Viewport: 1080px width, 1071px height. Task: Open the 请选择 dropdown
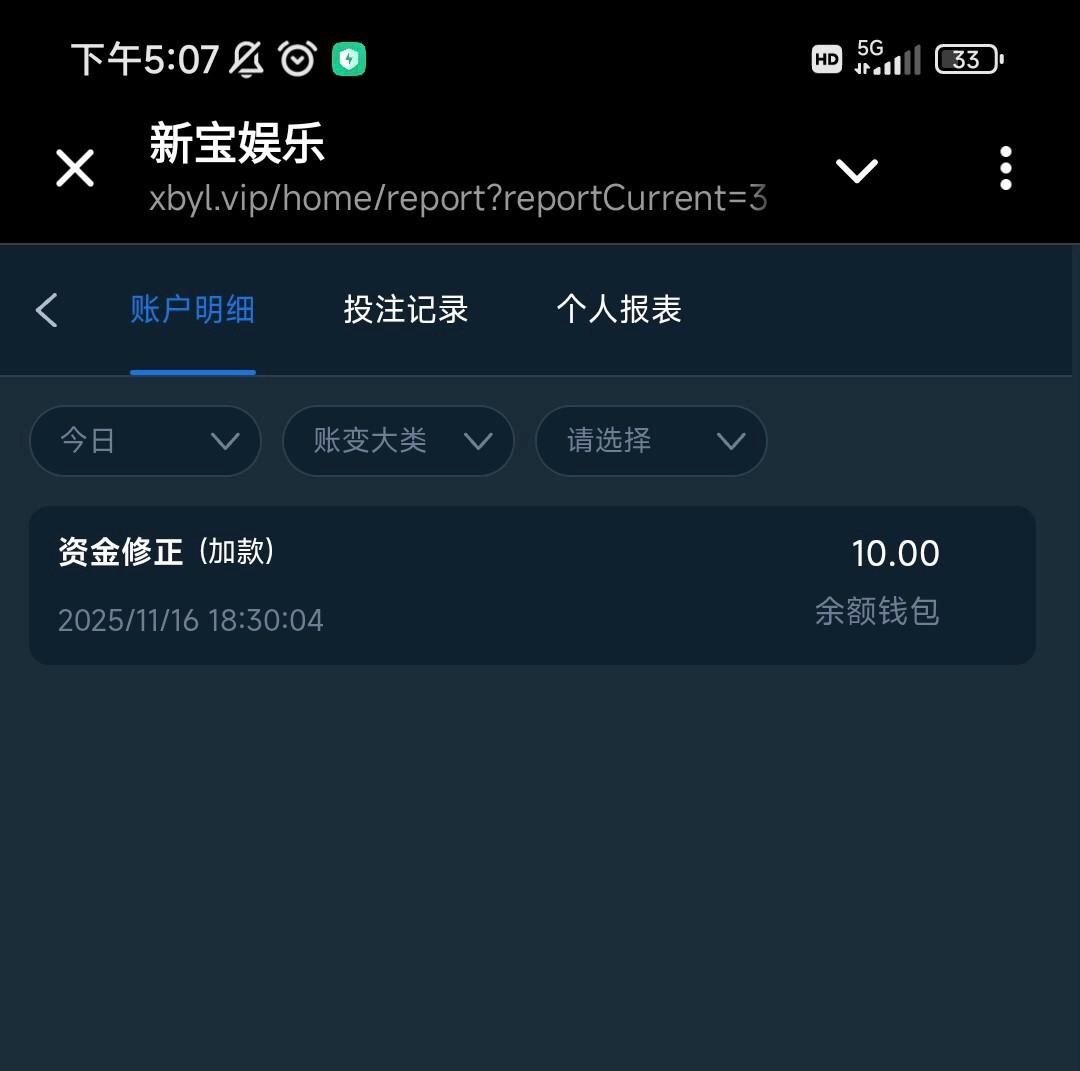pos(651,441)
